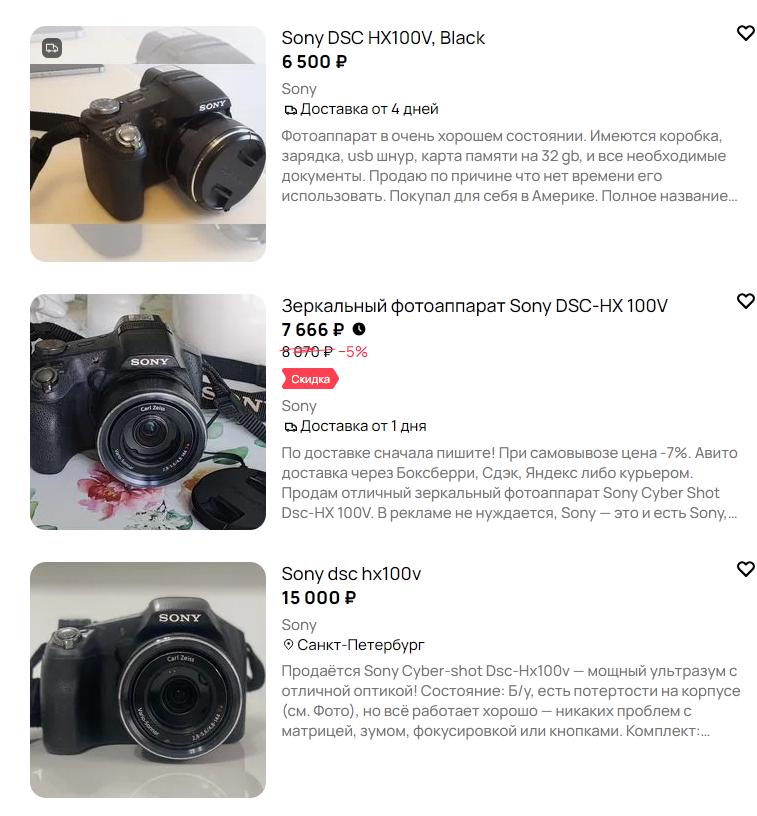
Task: Open the Sony DSC HX100V, Black title link
Action: (383, 38)
